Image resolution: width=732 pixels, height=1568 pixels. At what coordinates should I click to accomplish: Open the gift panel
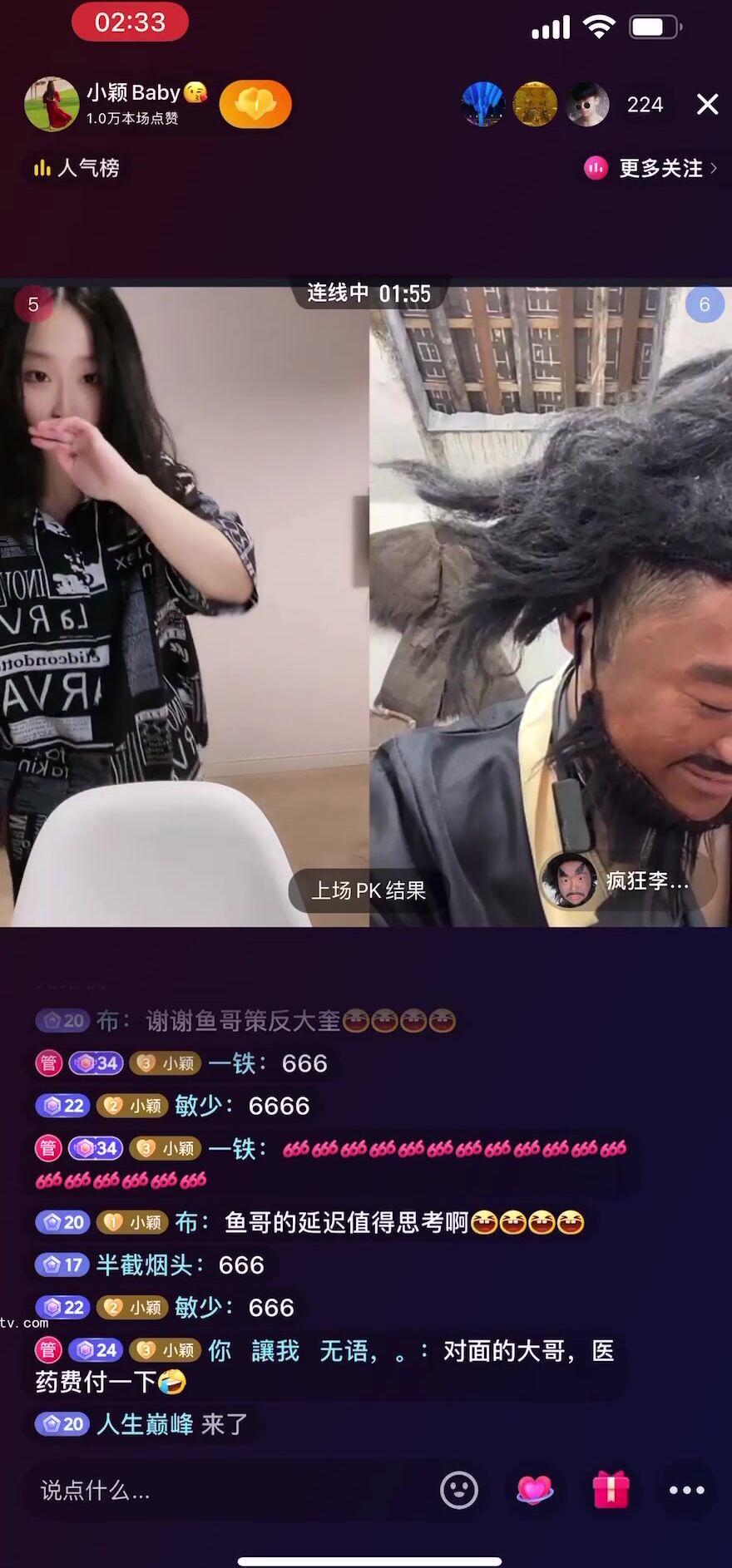point(611,1490)
